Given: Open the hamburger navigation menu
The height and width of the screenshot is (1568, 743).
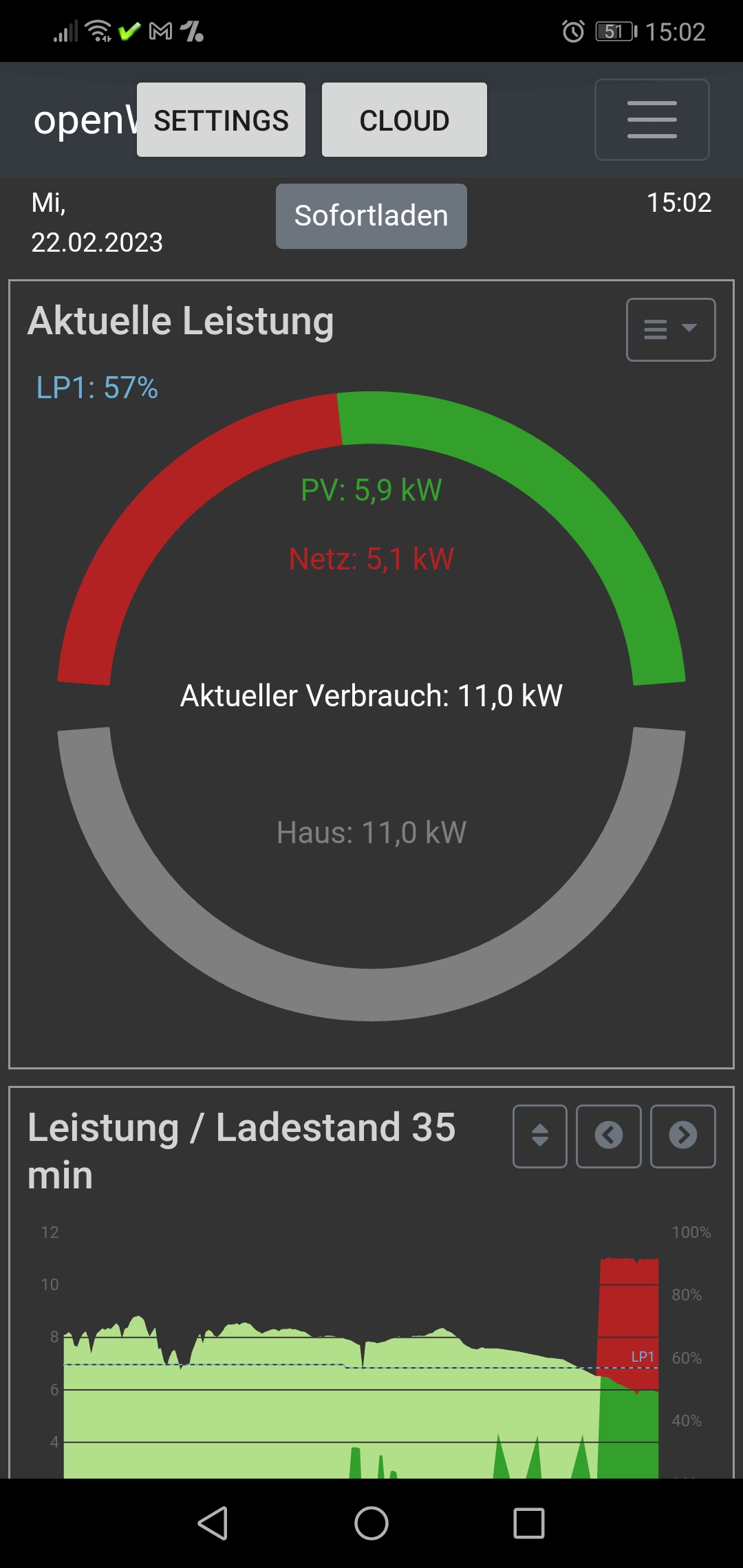Looking at the screenshot, I should (x=652, y=120).
